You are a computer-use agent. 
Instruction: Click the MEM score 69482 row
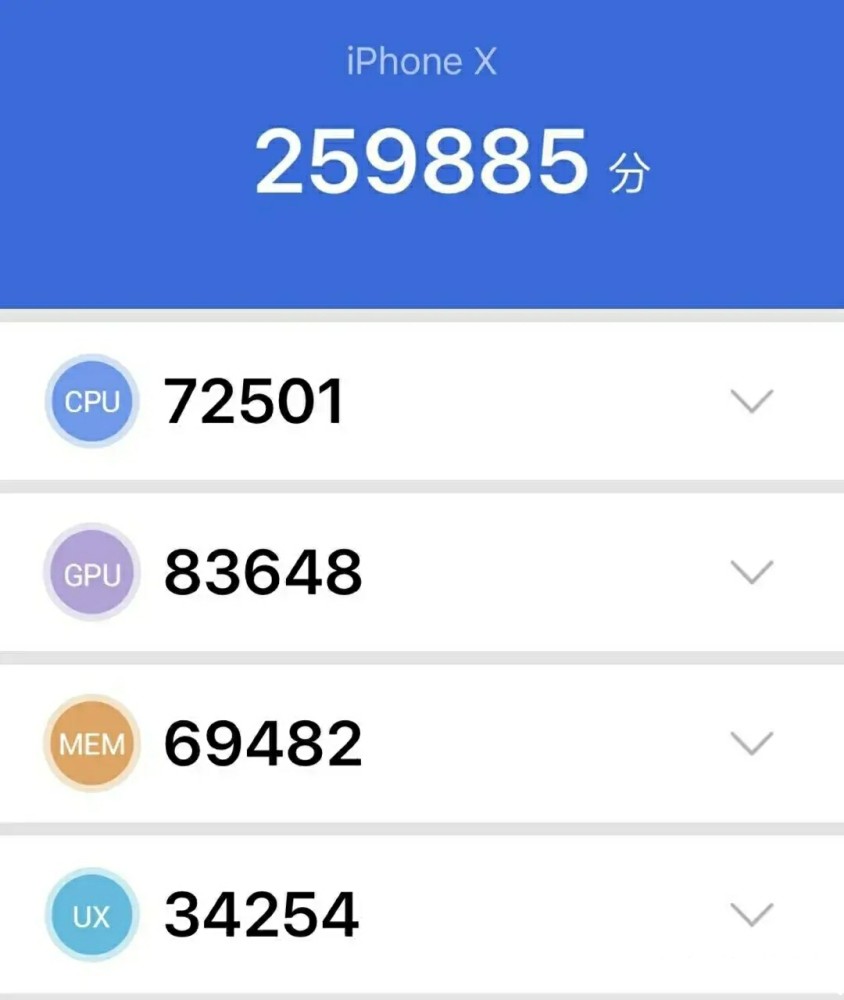coord(263,743)
